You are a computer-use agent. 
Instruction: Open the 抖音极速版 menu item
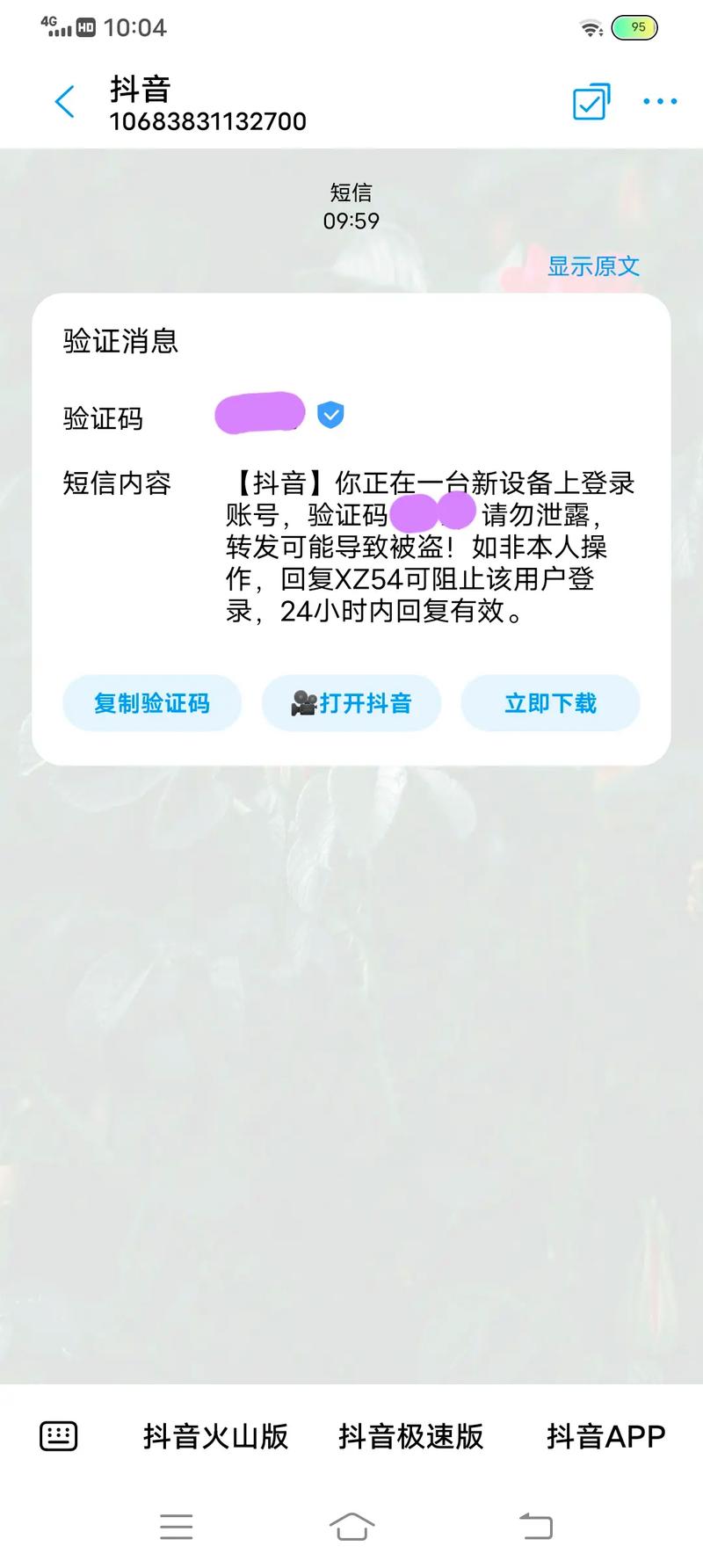pos(411,1436)
